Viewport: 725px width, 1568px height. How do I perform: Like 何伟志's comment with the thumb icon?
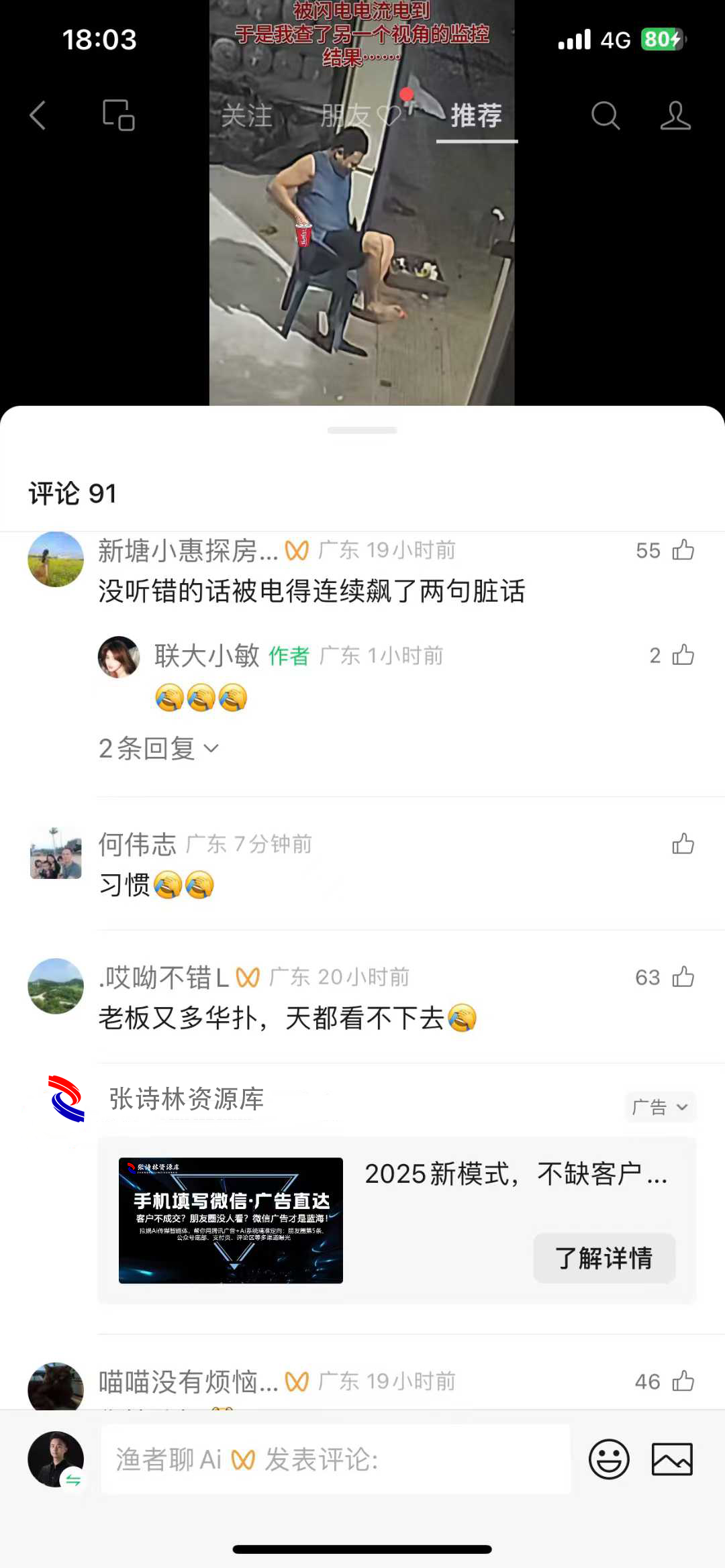point(684,844)
